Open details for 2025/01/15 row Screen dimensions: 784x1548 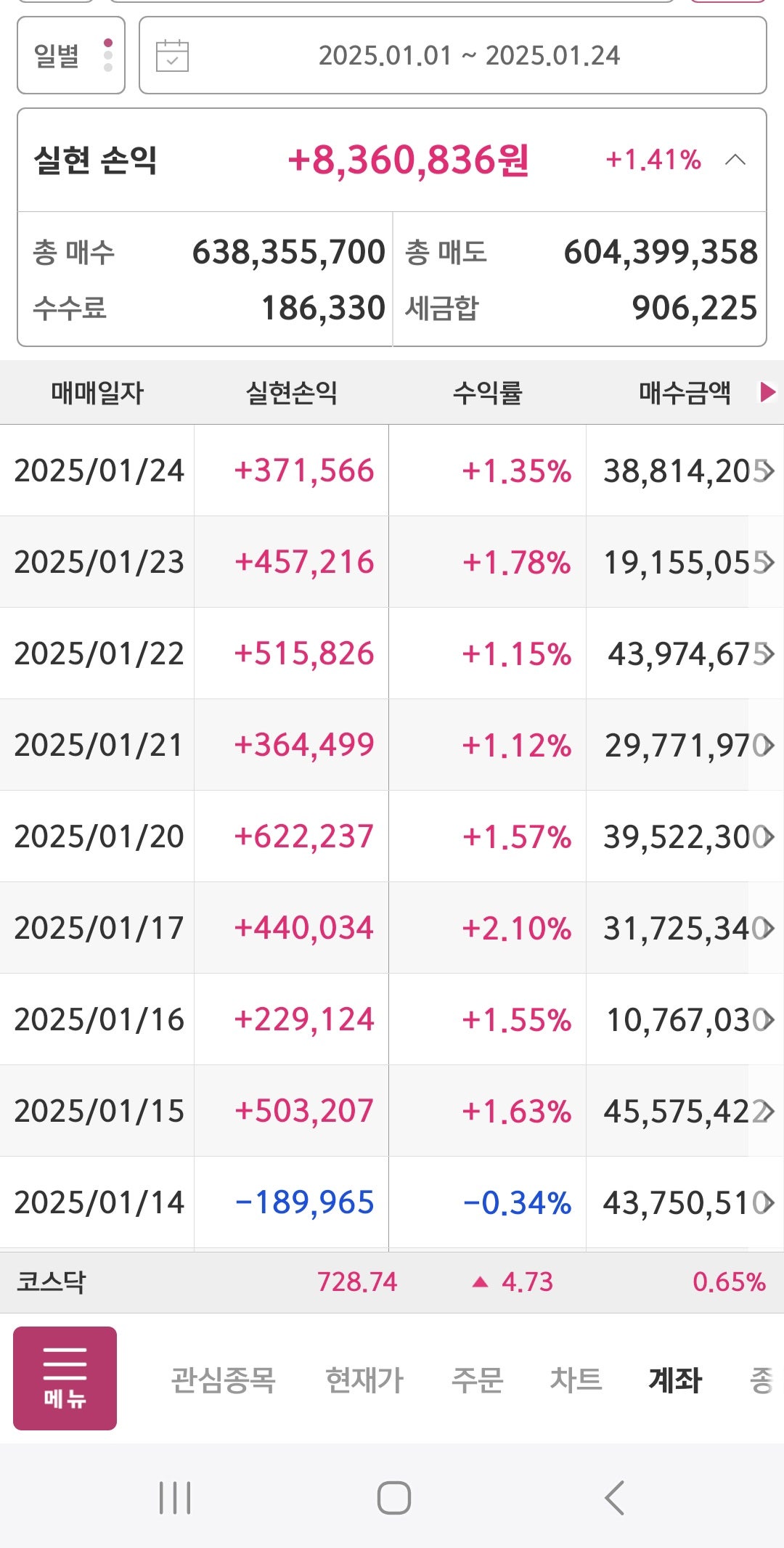[392, 1111]
